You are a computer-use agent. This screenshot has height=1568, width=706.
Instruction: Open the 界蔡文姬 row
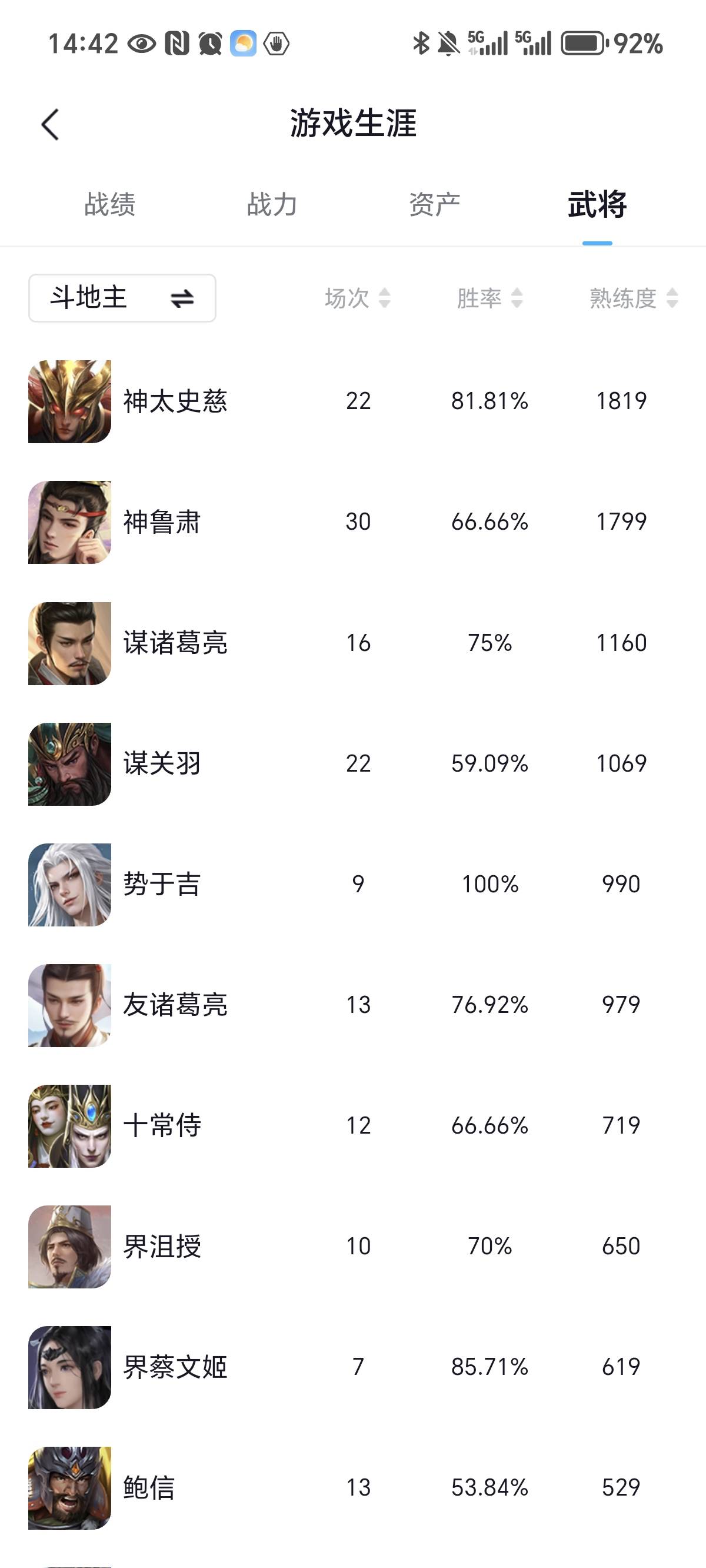(353, 1367)
